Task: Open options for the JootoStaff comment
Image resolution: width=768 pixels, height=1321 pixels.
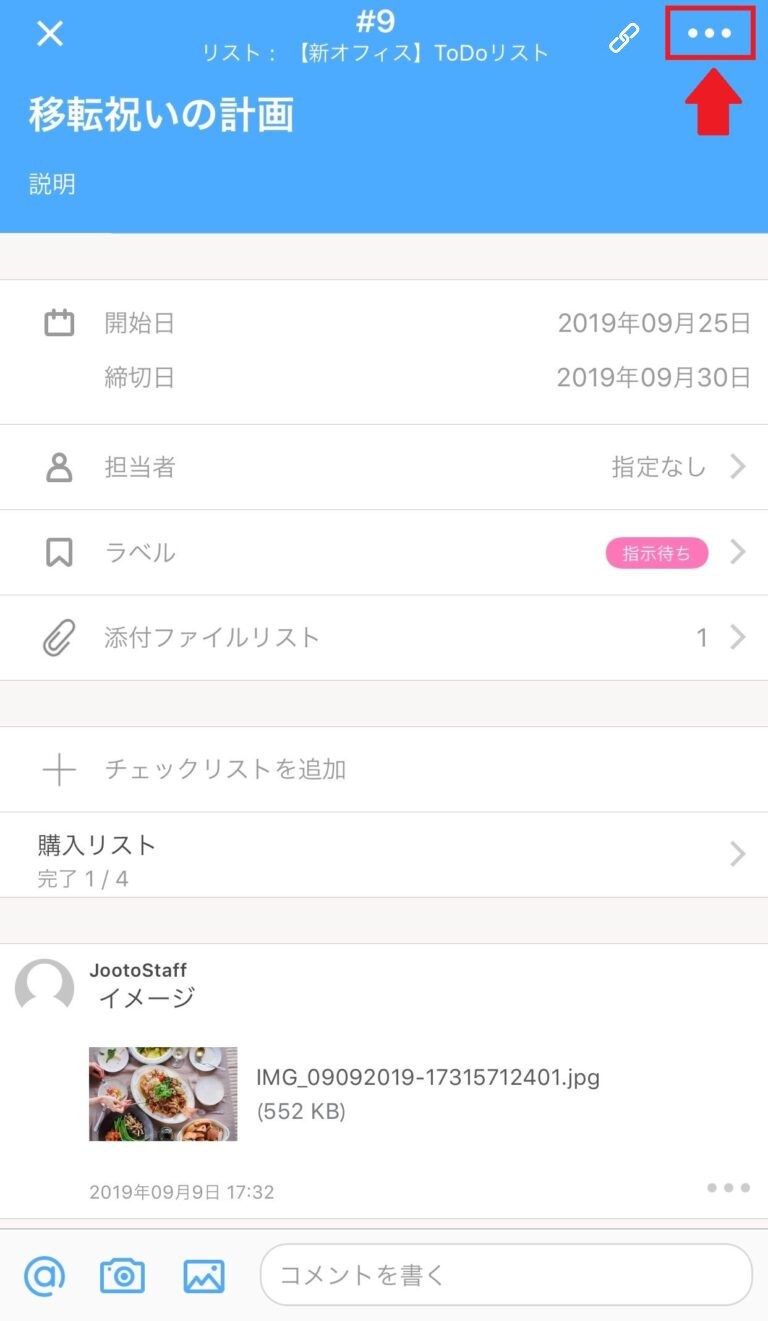Action: pos(728,1188)
